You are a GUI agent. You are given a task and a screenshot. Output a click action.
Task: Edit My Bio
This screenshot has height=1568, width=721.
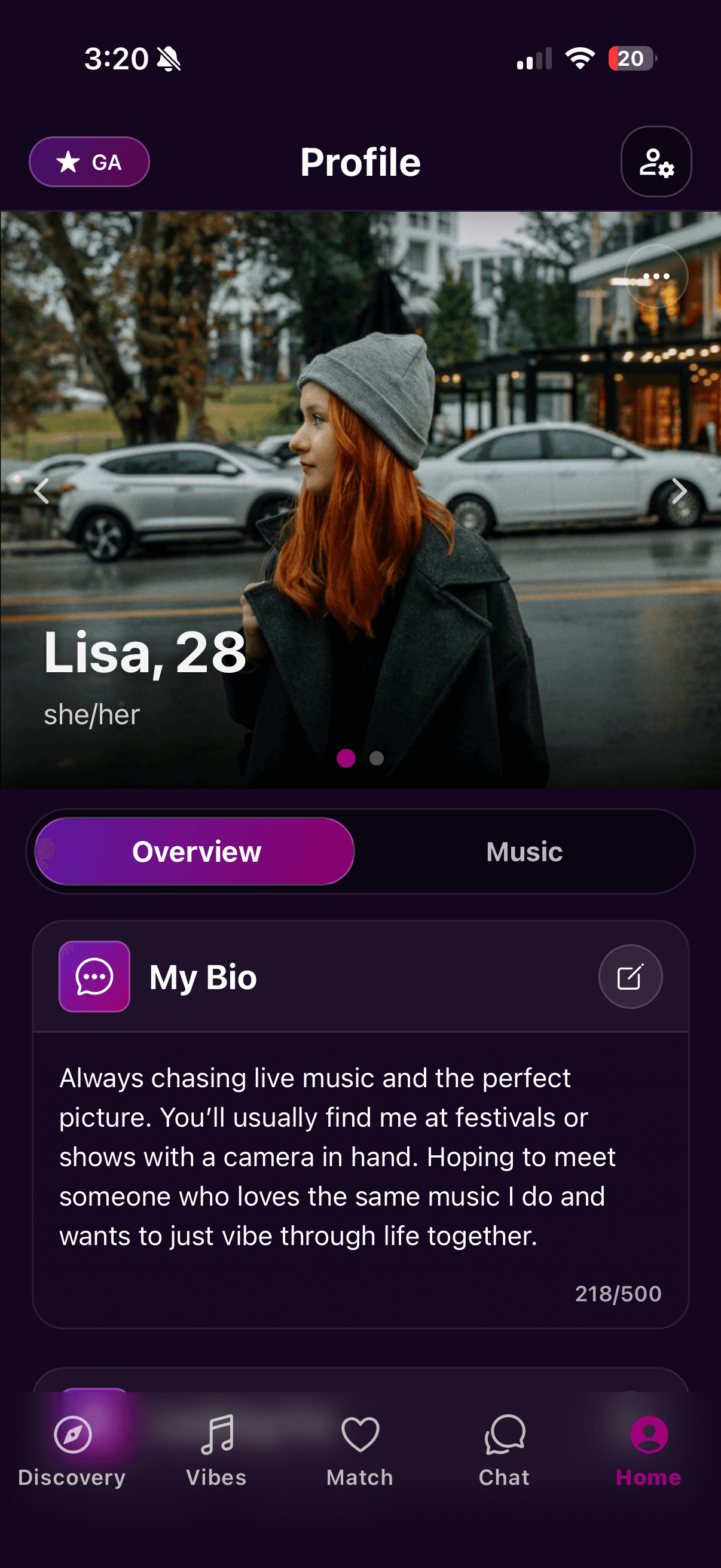630,977
